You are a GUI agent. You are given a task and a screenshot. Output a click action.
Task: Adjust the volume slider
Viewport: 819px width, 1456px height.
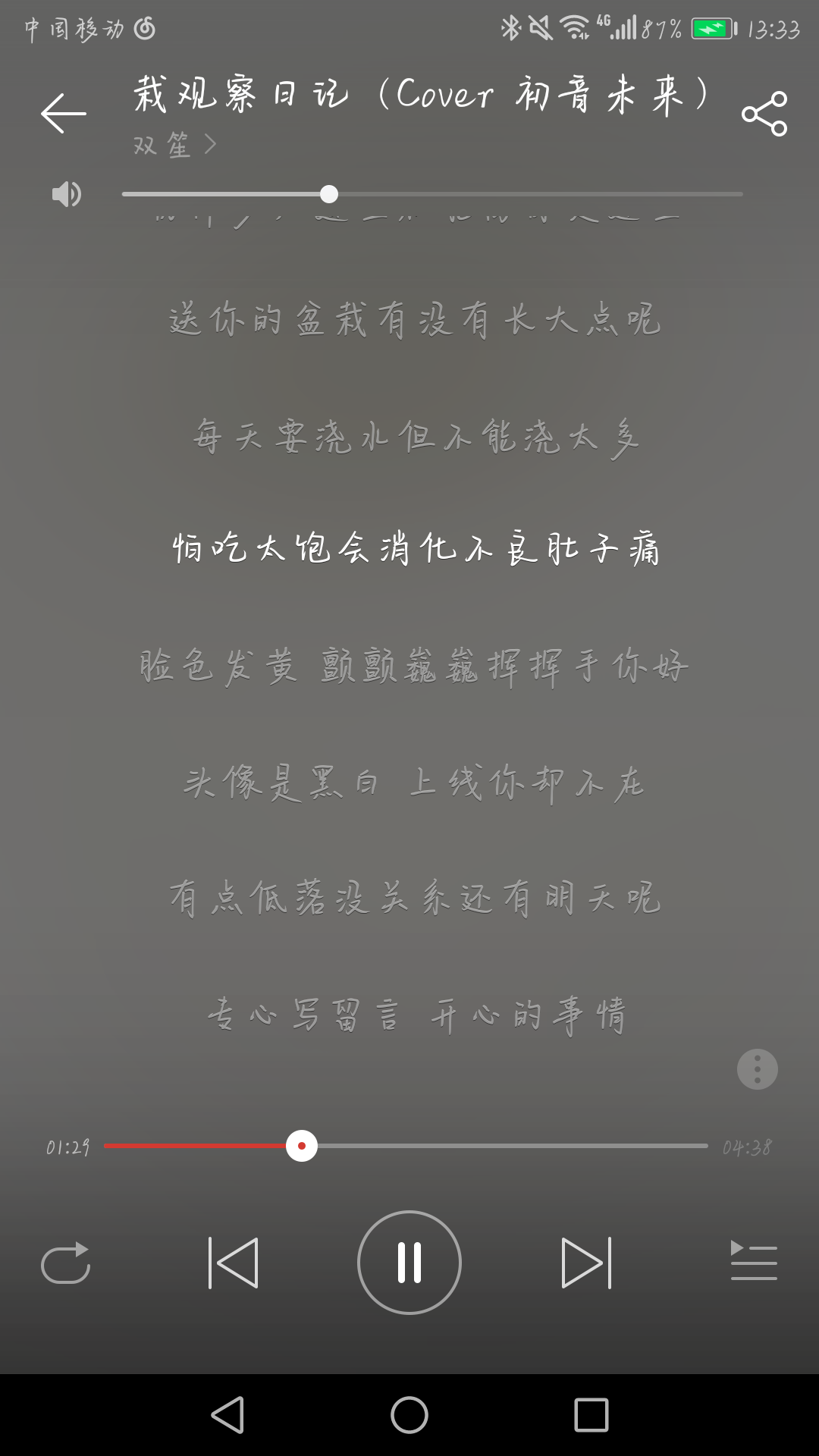click(329, 194)
